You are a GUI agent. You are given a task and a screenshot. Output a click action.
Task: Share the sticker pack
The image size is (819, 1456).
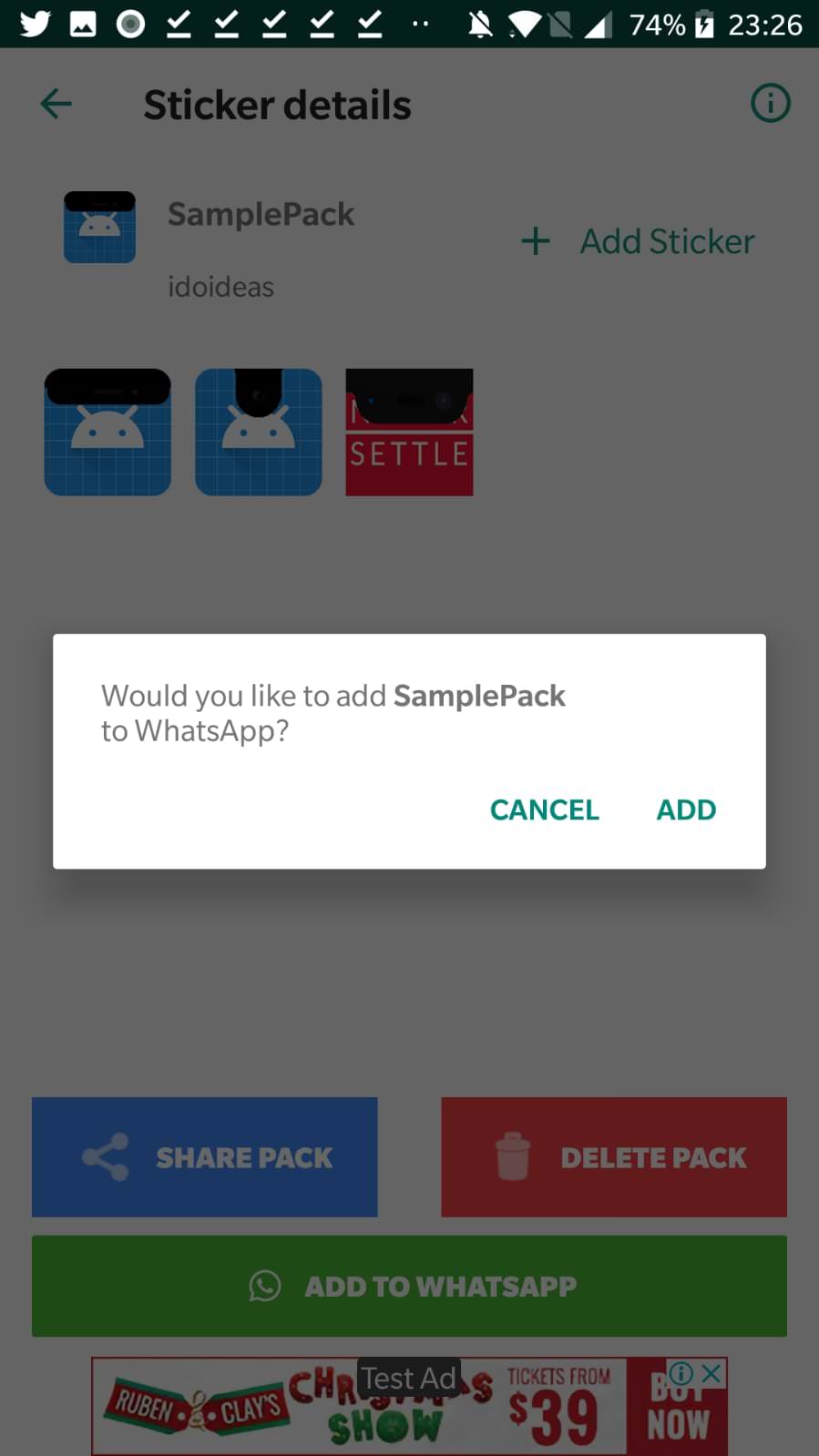pyautogui.click(x=204, y=1156)
